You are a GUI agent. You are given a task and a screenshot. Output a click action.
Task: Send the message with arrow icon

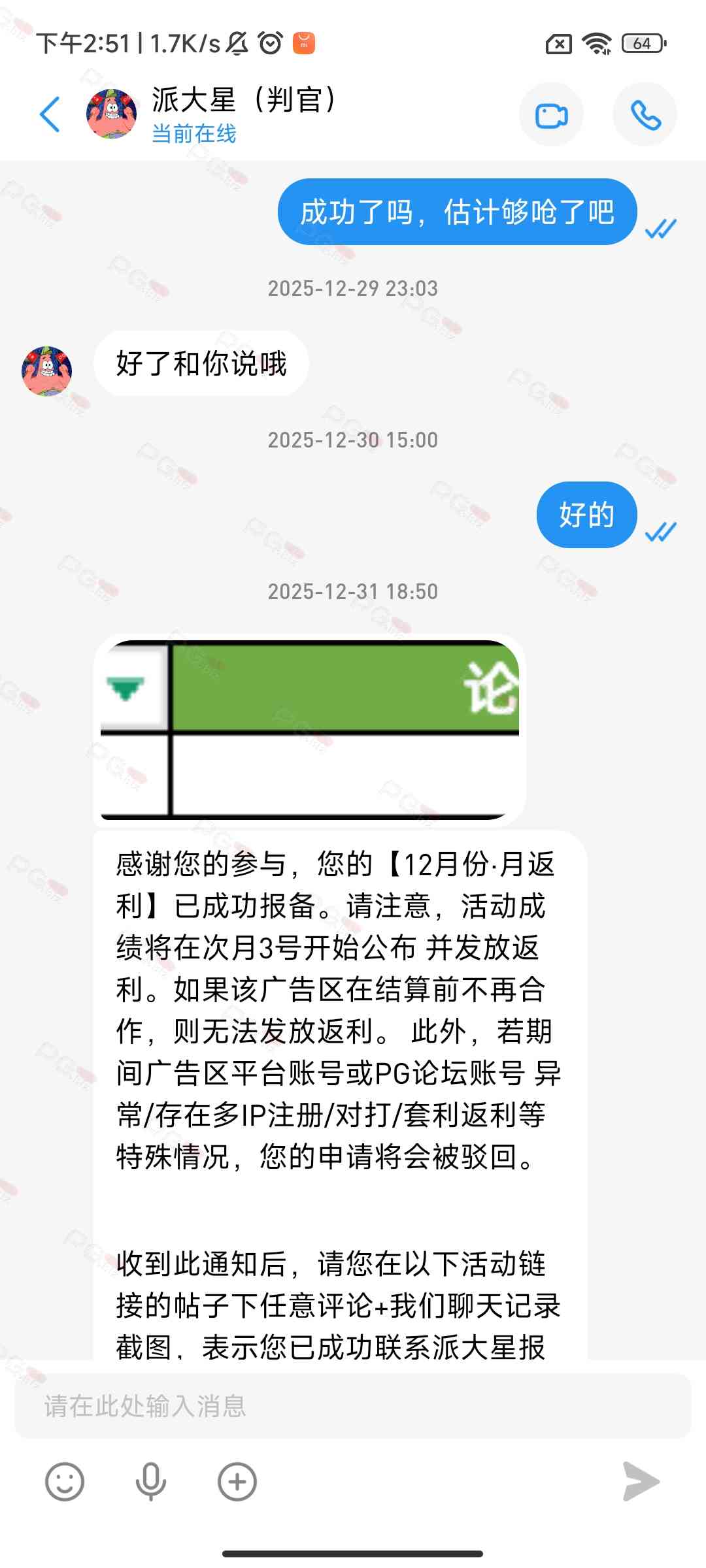pyautogui.click(x=641, y=1482)
